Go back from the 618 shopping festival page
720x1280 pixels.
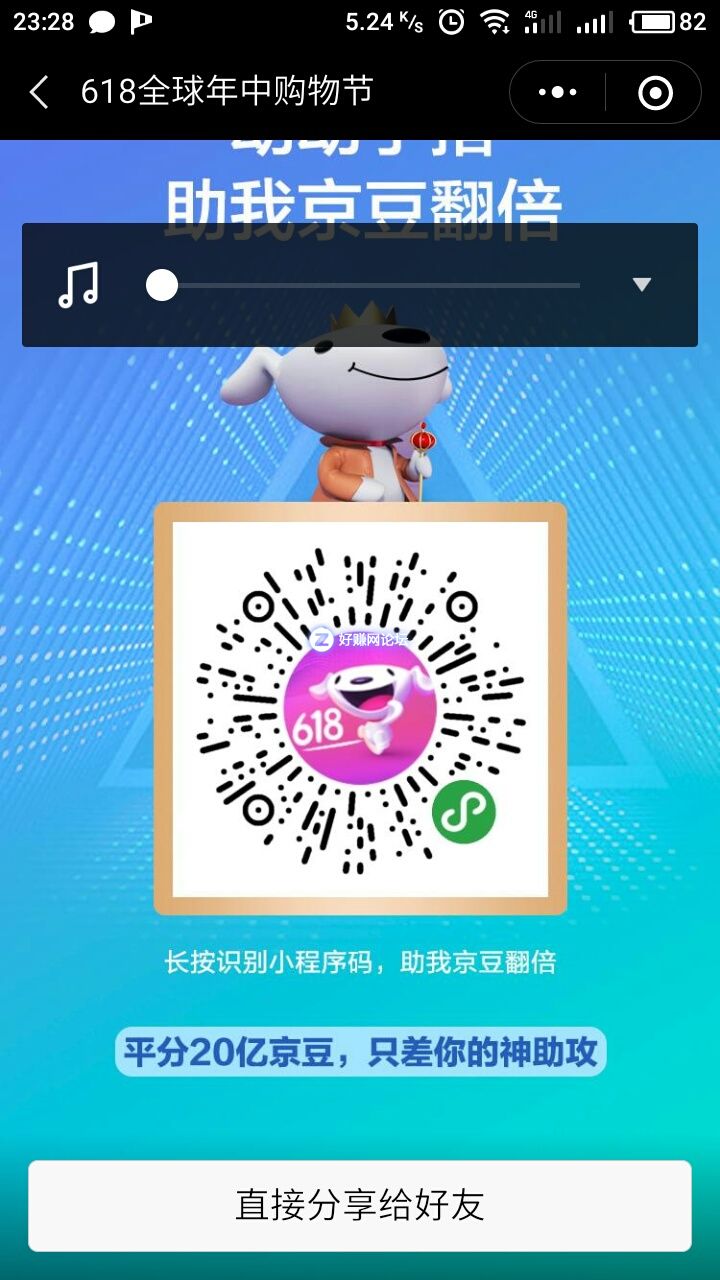click(38, 93)
